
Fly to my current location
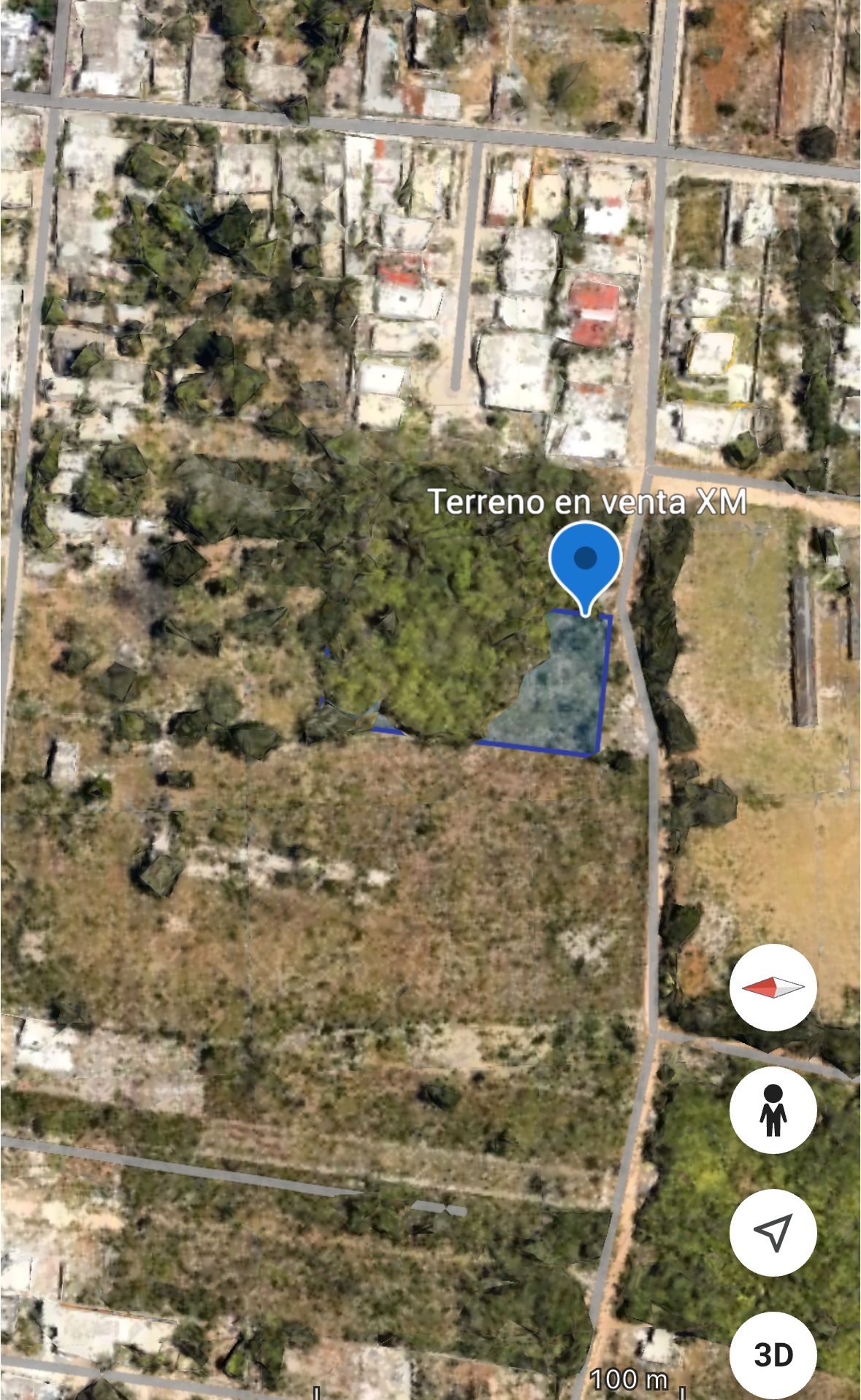click(773, 1232)
